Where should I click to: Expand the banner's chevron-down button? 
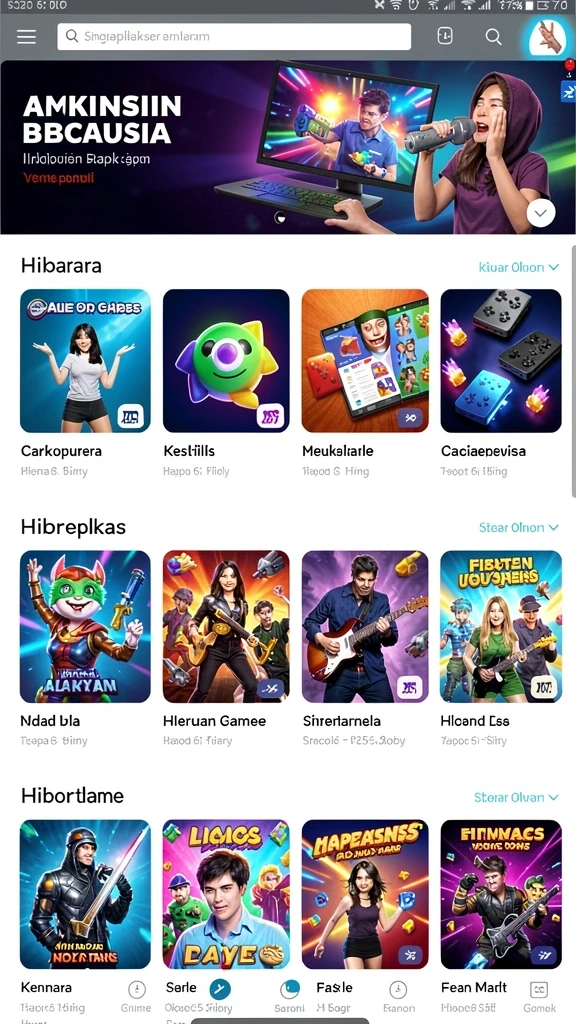point(541,213)
